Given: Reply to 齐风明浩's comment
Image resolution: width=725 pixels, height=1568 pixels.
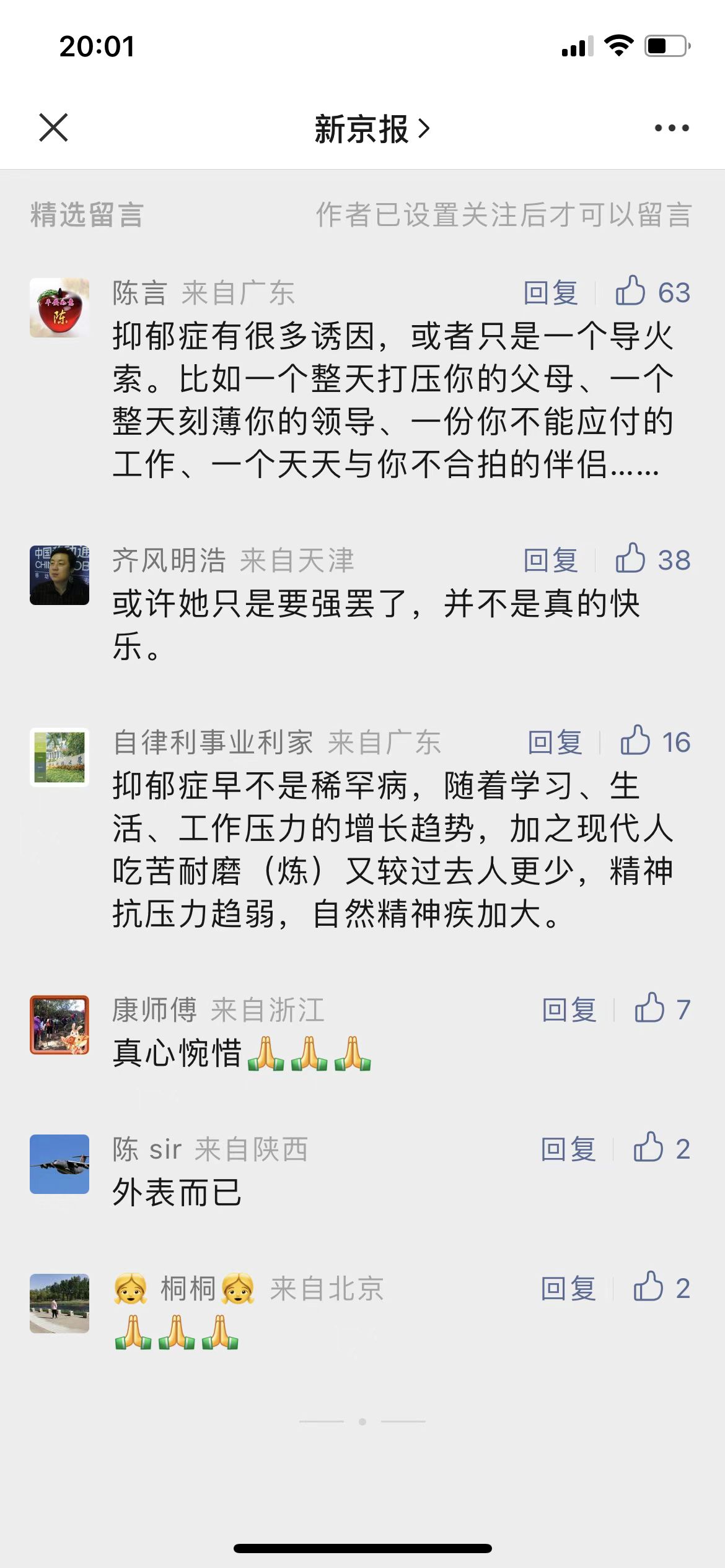Looking at the screenshot, I should 551,560.
